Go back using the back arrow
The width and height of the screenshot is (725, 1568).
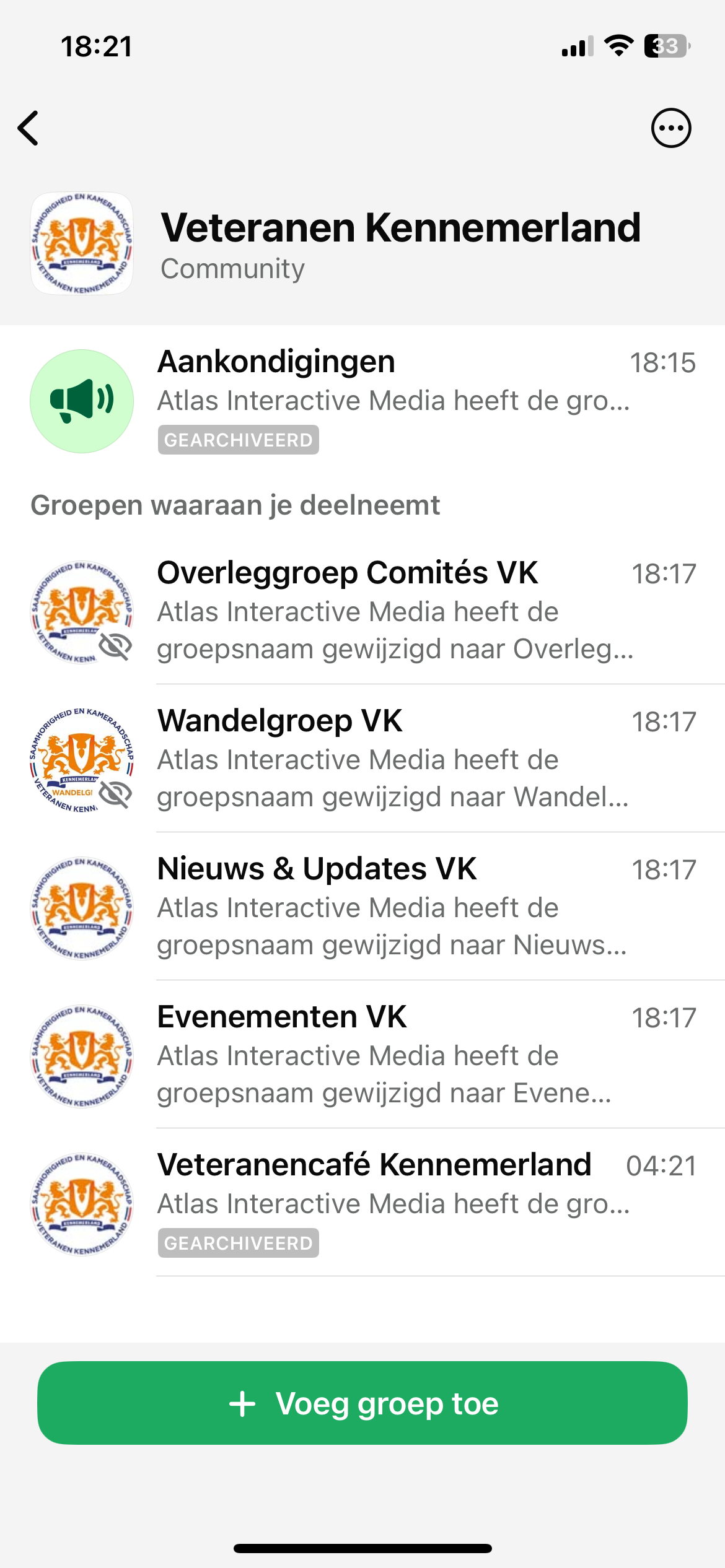[29, 128]
